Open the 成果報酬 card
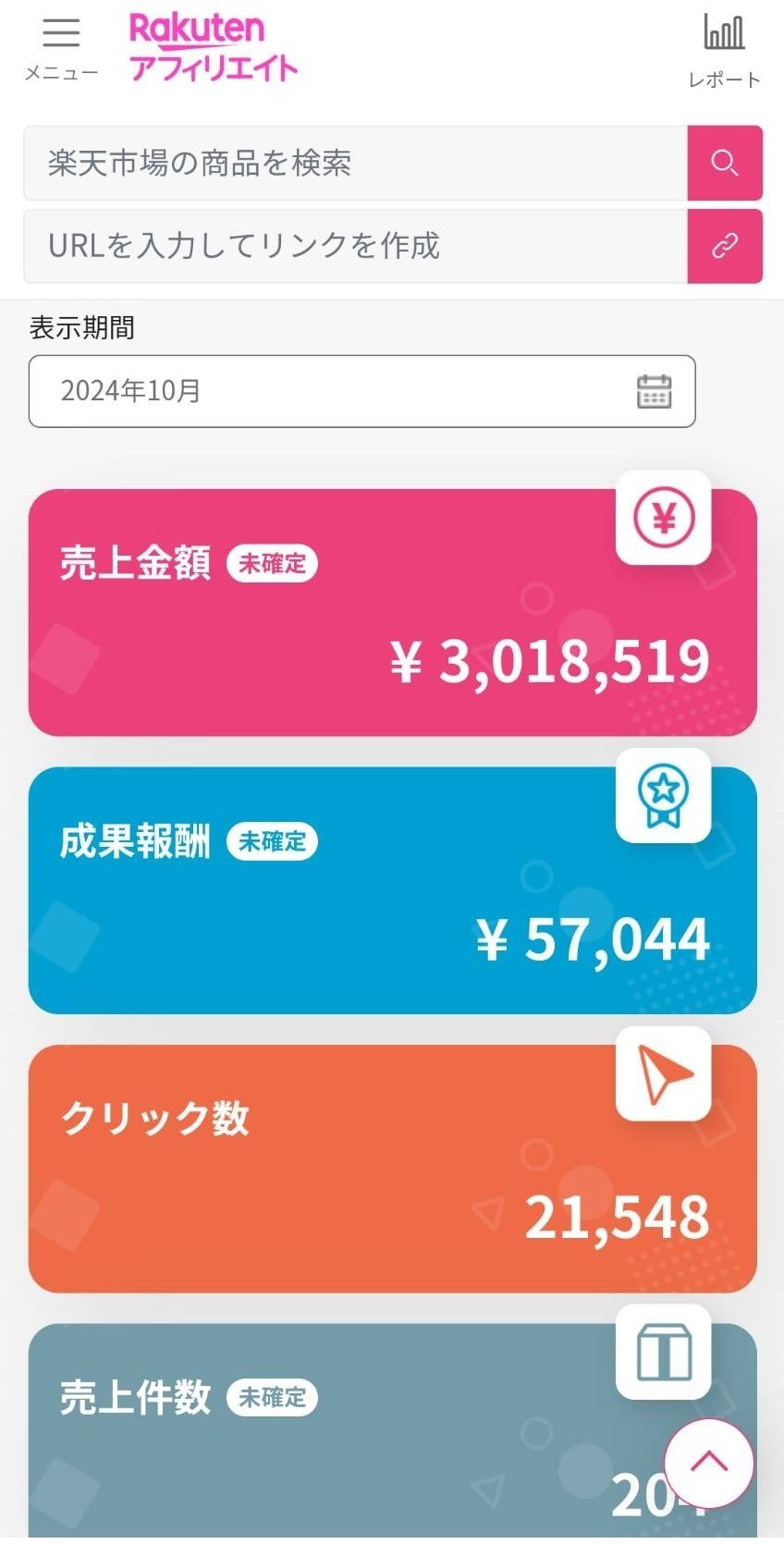 [393, 890]
